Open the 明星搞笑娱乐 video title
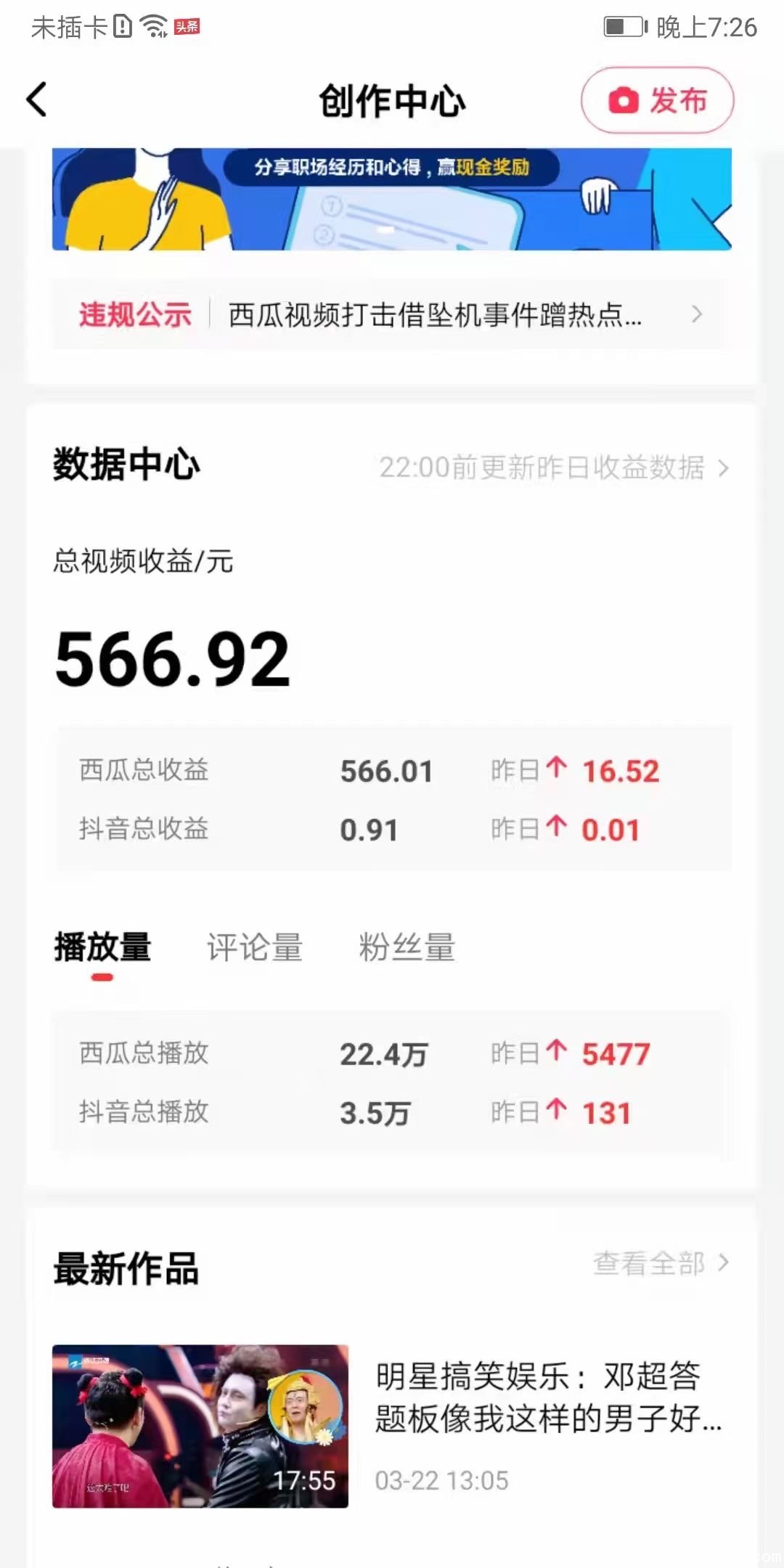 pyautogui.click(x=548, y=1397)
